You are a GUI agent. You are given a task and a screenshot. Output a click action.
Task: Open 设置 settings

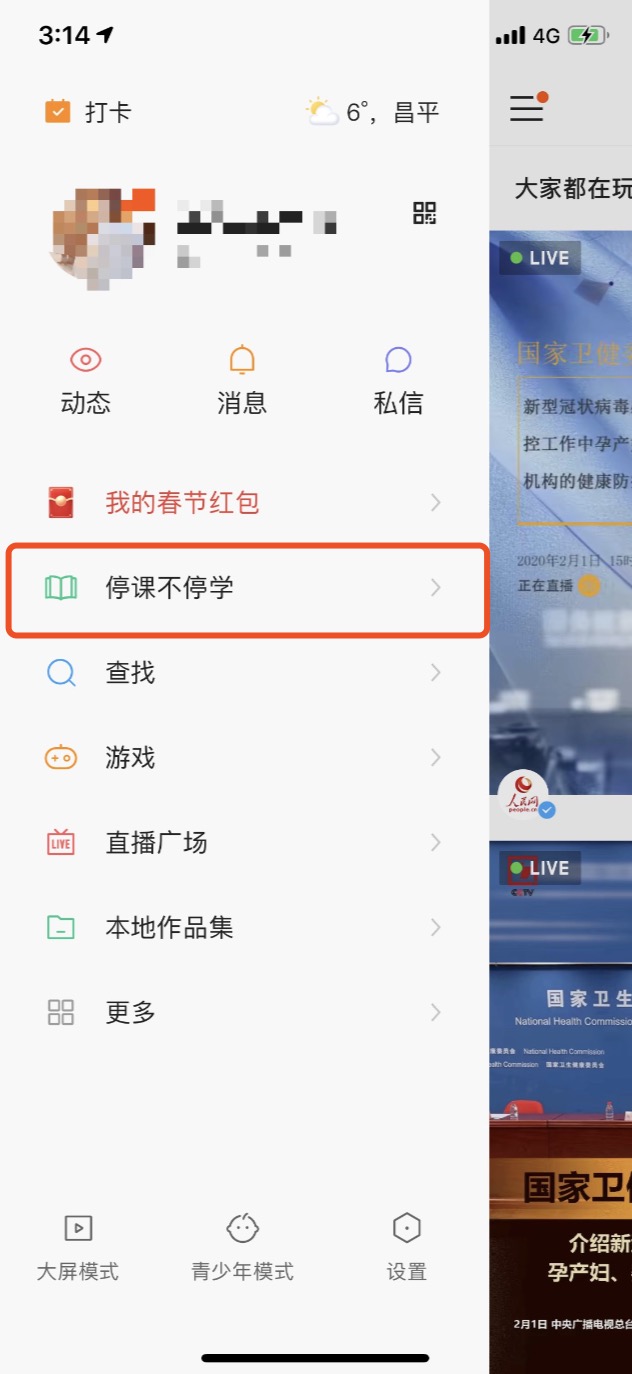(406, 1246)
